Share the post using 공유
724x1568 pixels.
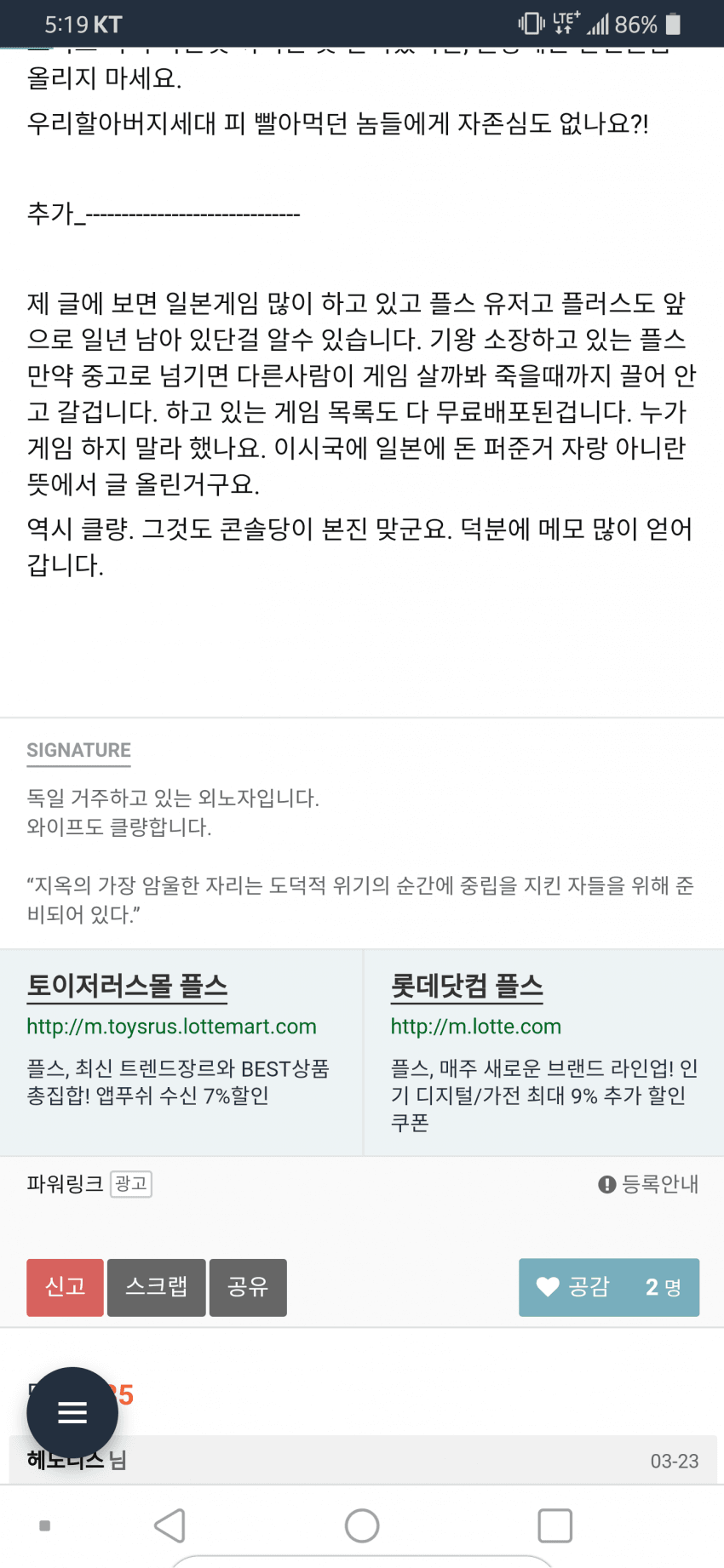[x=248, y=1287]
